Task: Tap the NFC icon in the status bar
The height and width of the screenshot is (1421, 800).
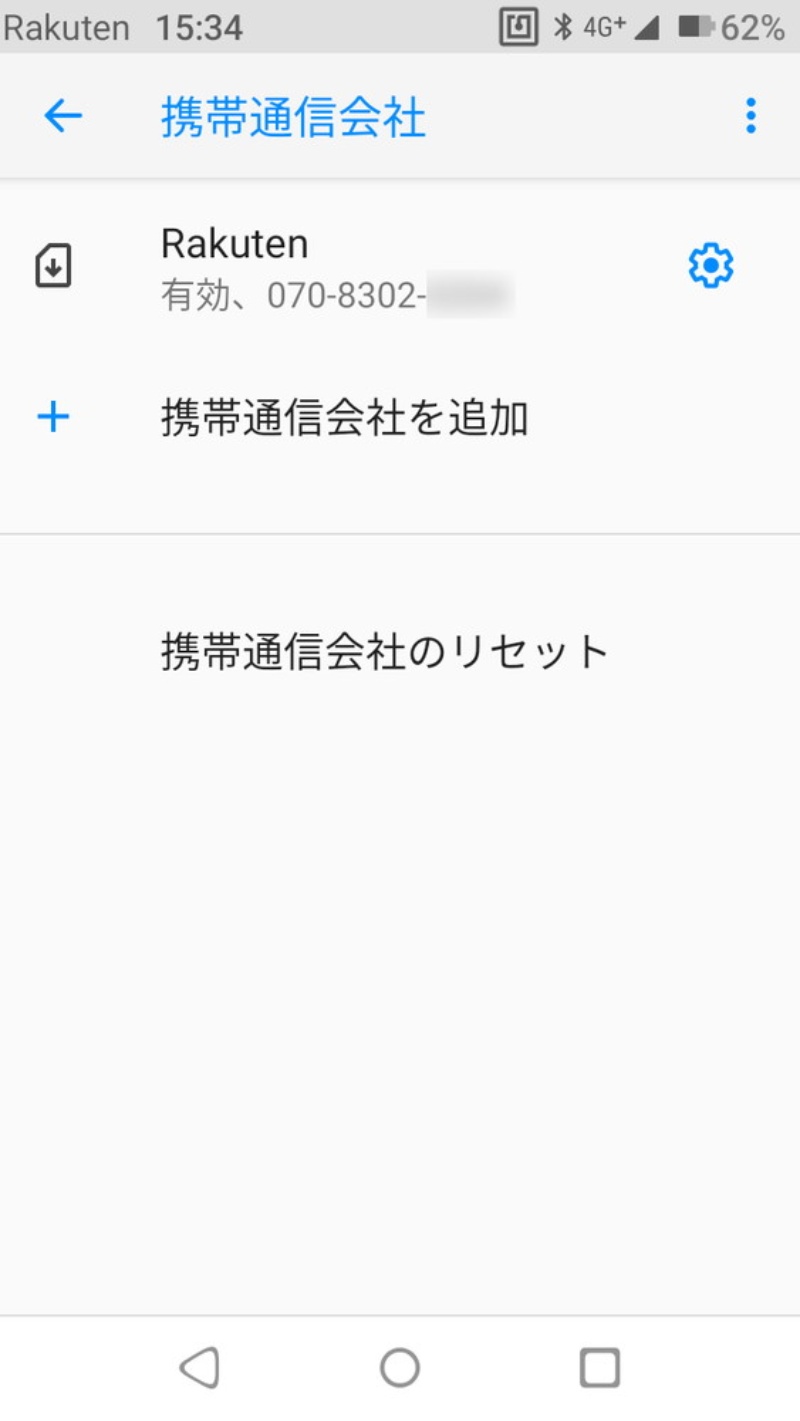Action: coord(516,27)
